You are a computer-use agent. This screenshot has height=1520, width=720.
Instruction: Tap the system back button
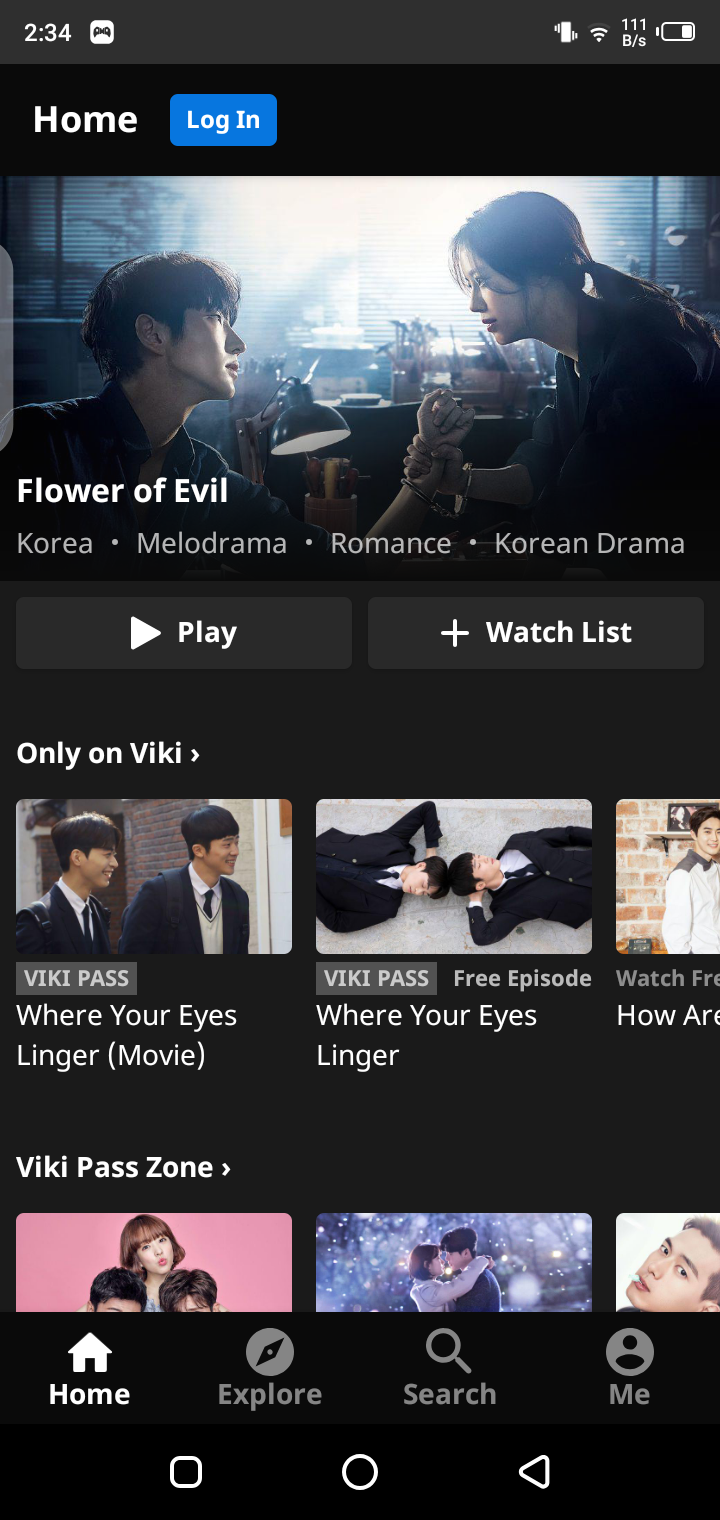(x=534, y=1471)
